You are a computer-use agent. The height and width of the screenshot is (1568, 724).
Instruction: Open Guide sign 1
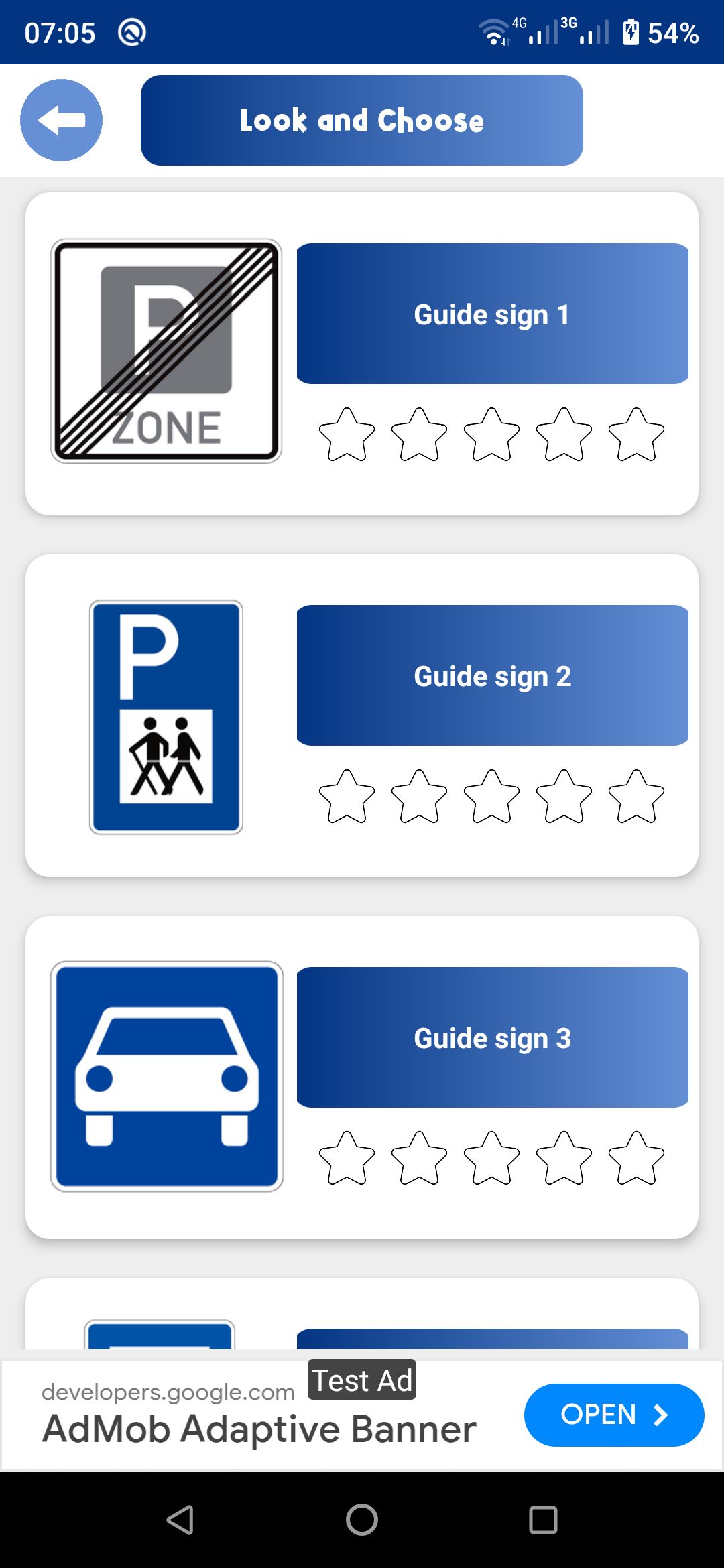[x=492, y=314]
